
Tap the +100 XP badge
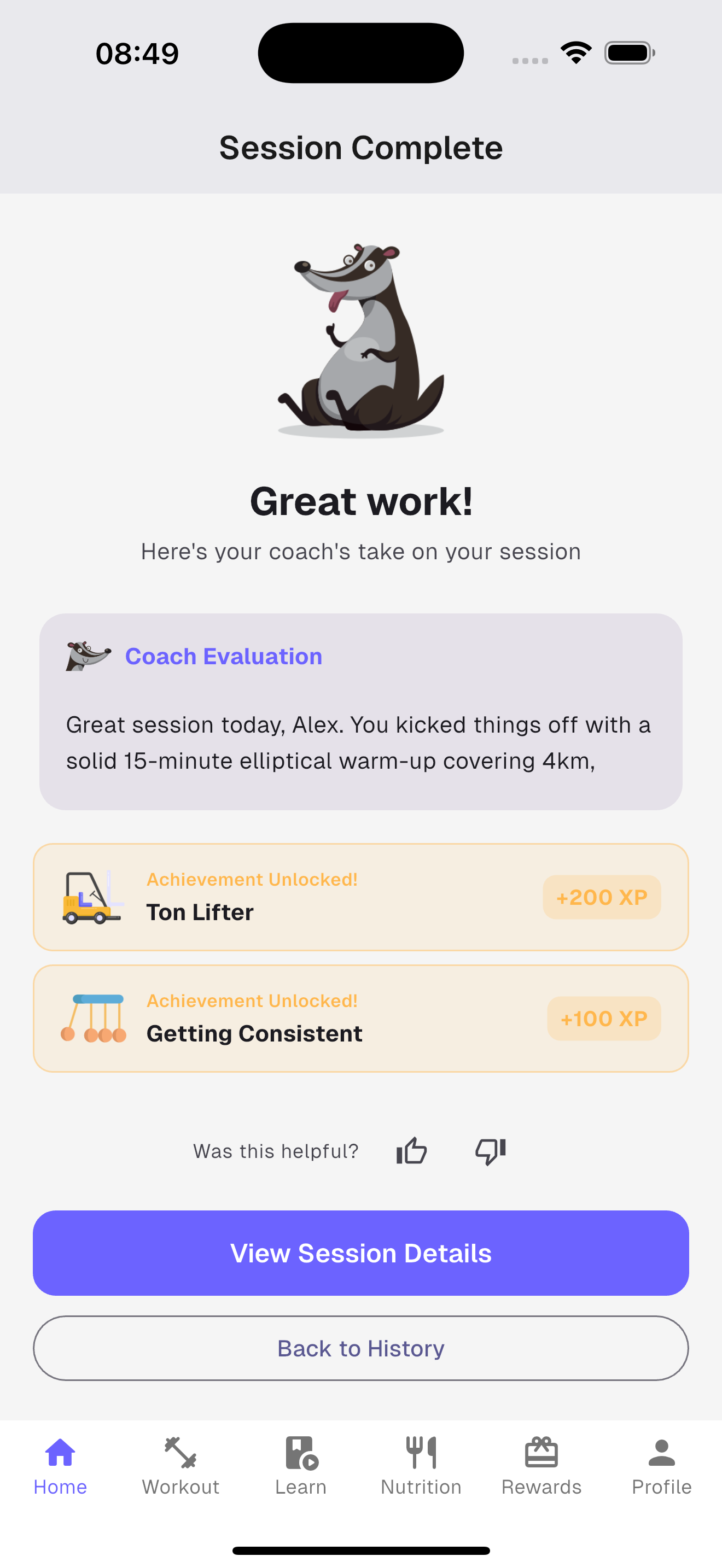603,1019
